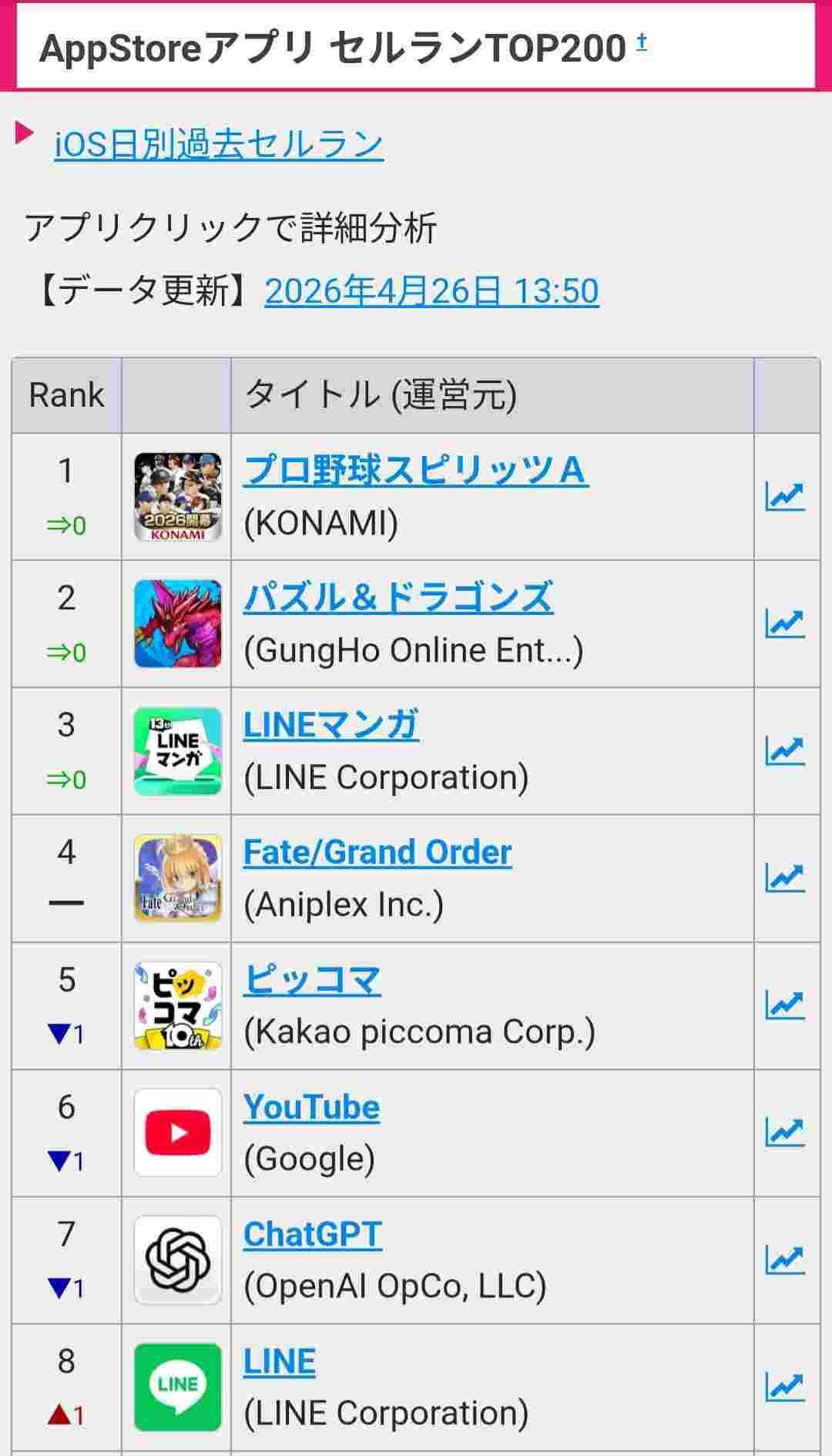Viewport: 832px width, 1456px height.
Task: Open the Fate/Grand Order analysis page
Action: 377,852
